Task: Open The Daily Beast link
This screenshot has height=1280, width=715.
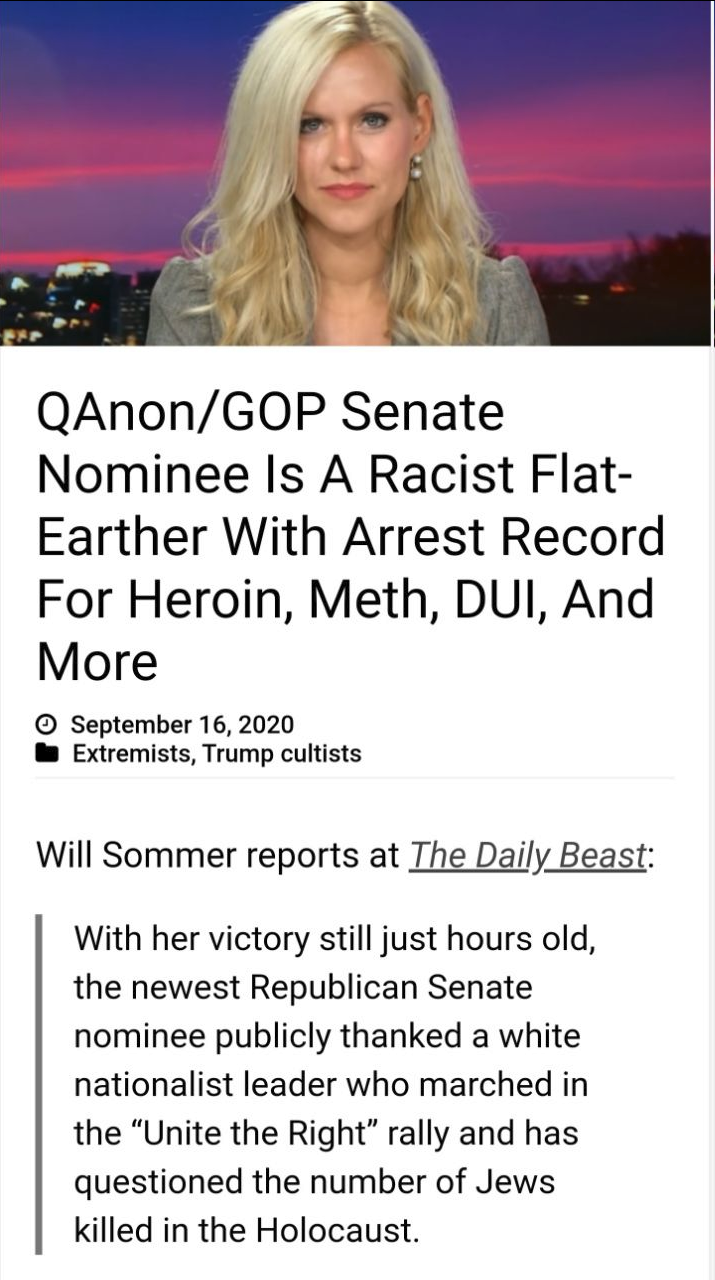Action: 527,856
